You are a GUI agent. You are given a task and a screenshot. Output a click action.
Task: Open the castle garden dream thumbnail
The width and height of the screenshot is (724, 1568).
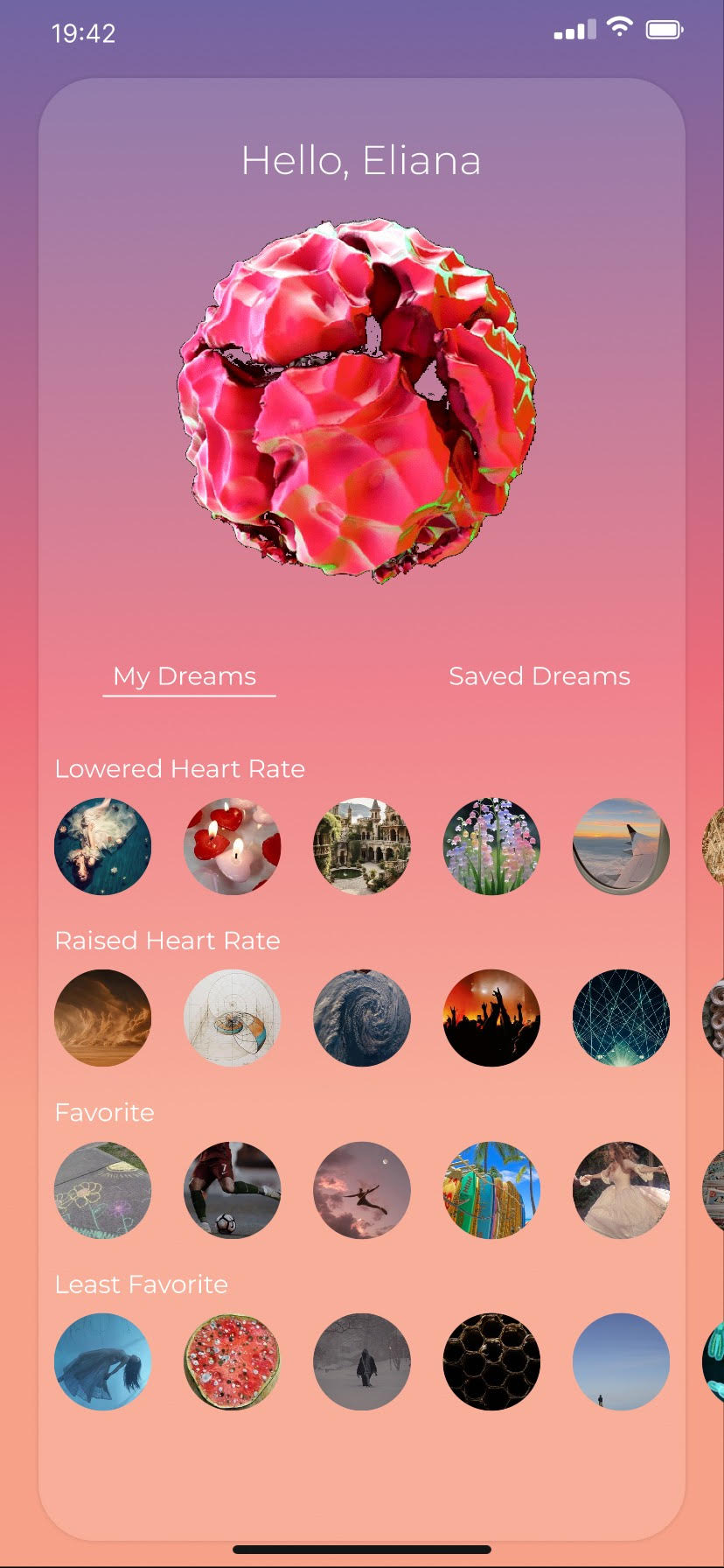click(x=361, y=846)
